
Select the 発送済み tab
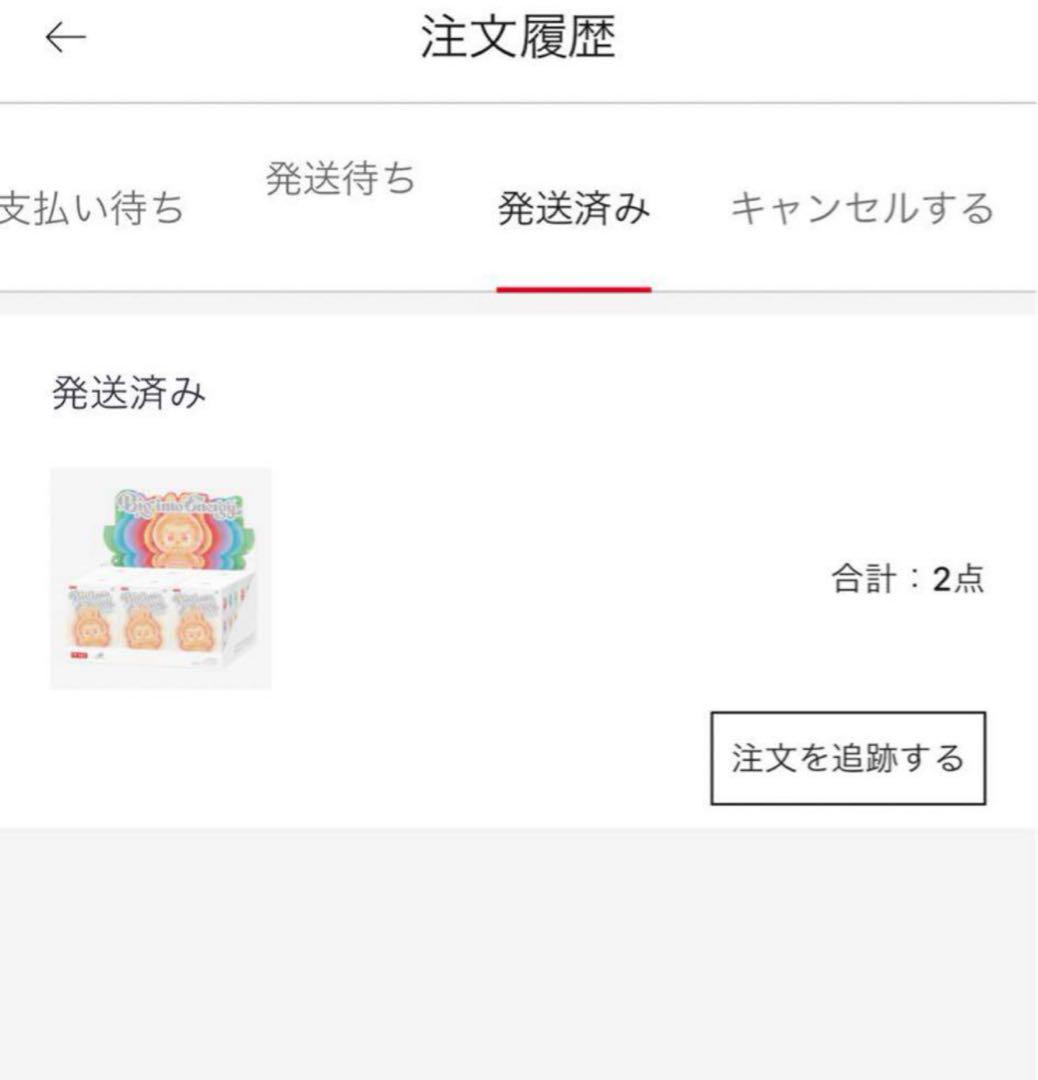(576, 210)
